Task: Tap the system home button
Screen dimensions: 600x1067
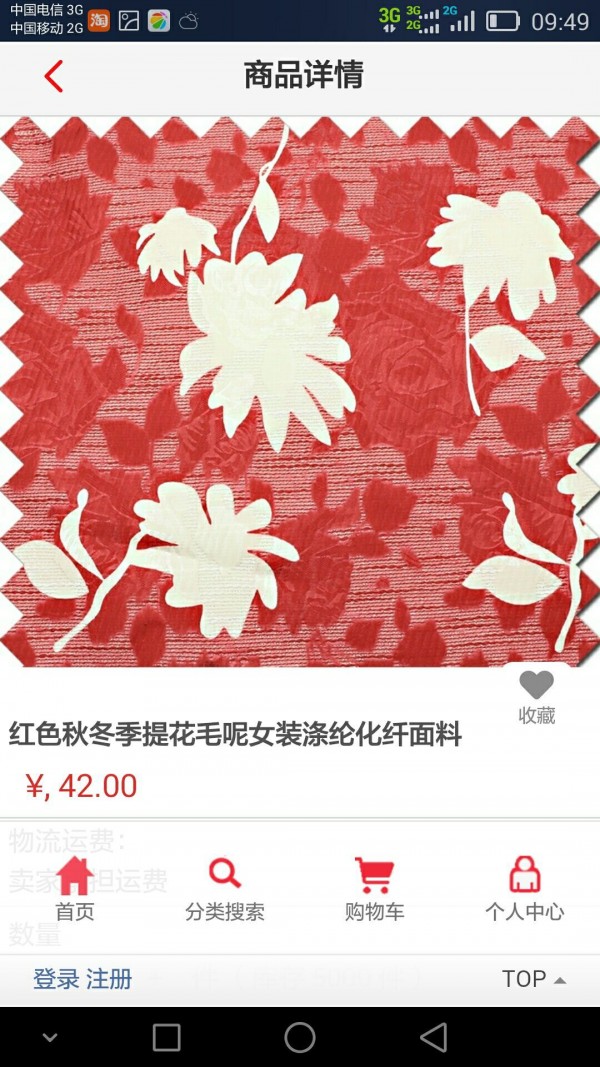Action: point(300,1037)
